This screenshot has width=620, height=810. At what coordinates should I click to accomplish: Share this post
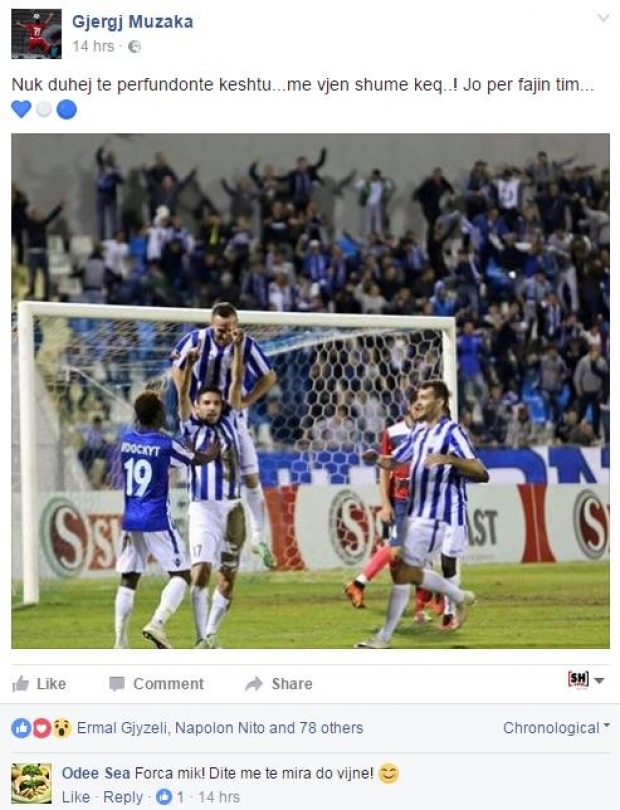(x=279, y=684)
